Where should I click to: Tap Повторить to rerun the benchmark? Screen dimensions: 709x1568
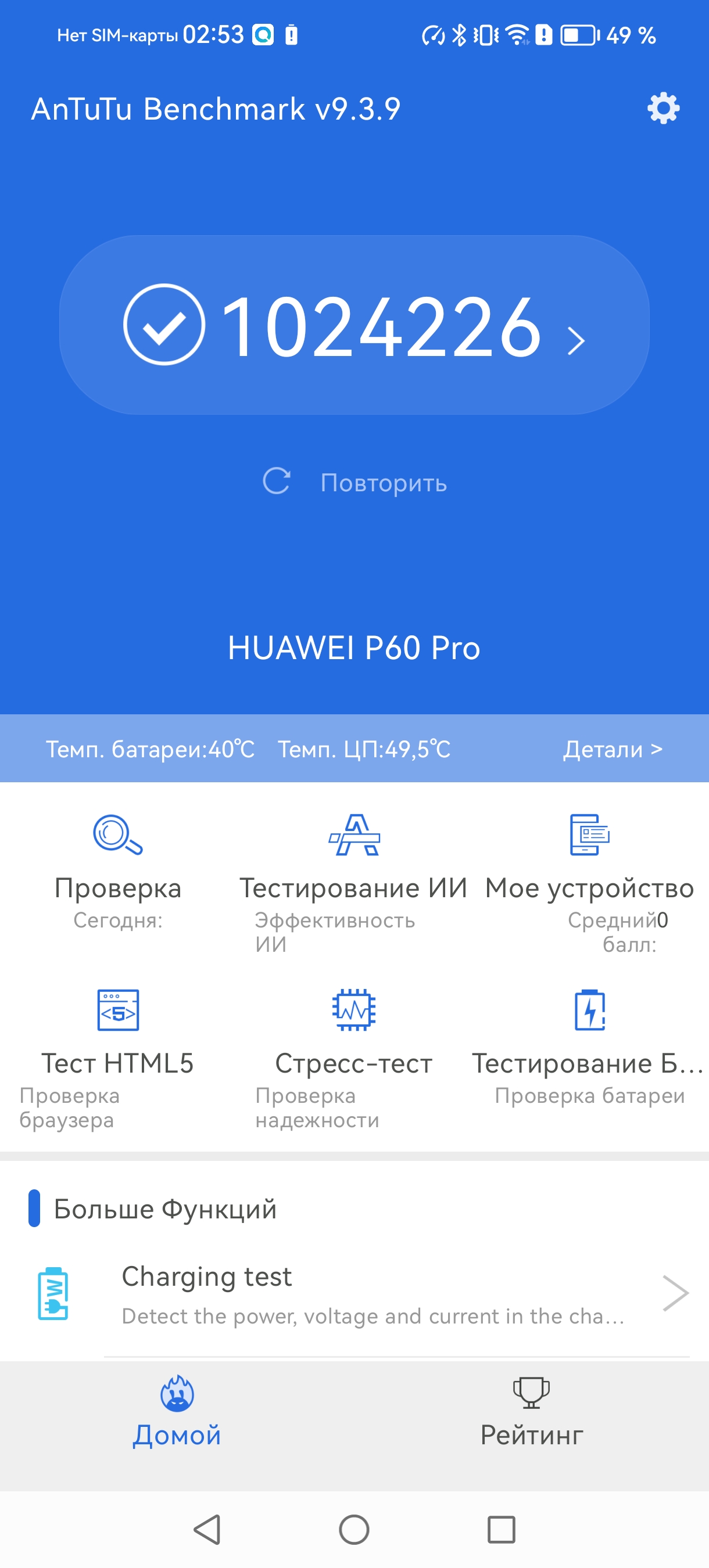point(354,482)
